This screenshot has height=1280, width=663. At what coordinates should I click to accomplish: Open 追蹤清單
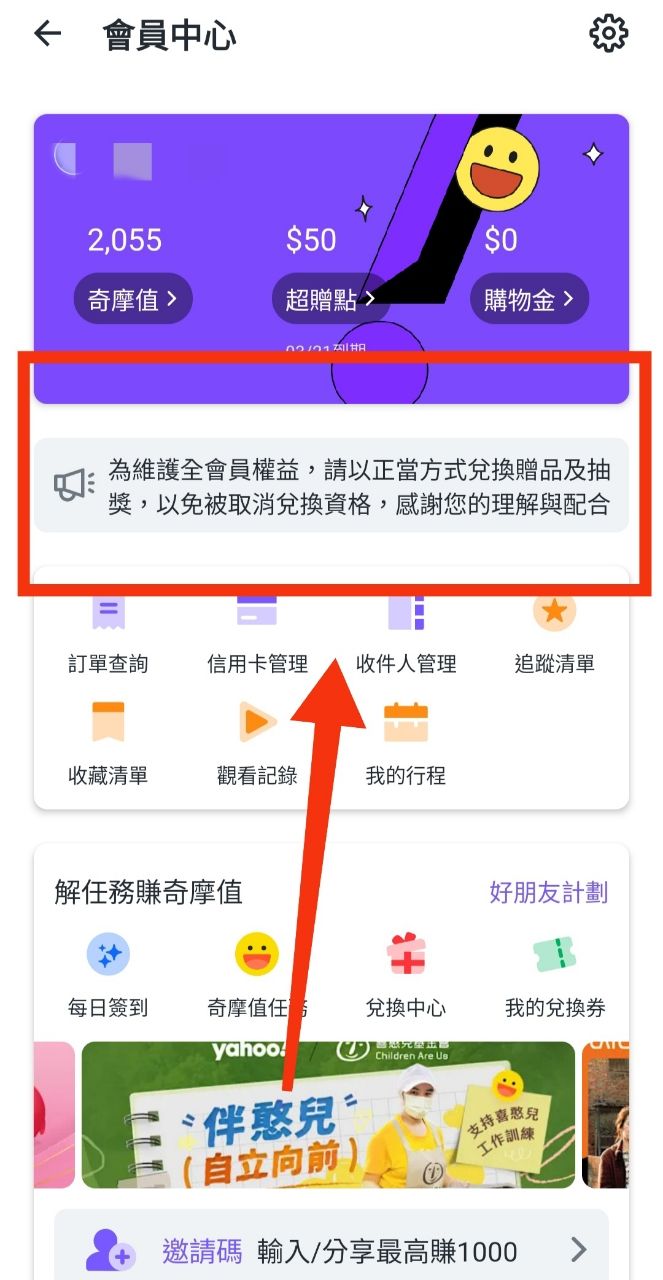[x=554, y=635]
